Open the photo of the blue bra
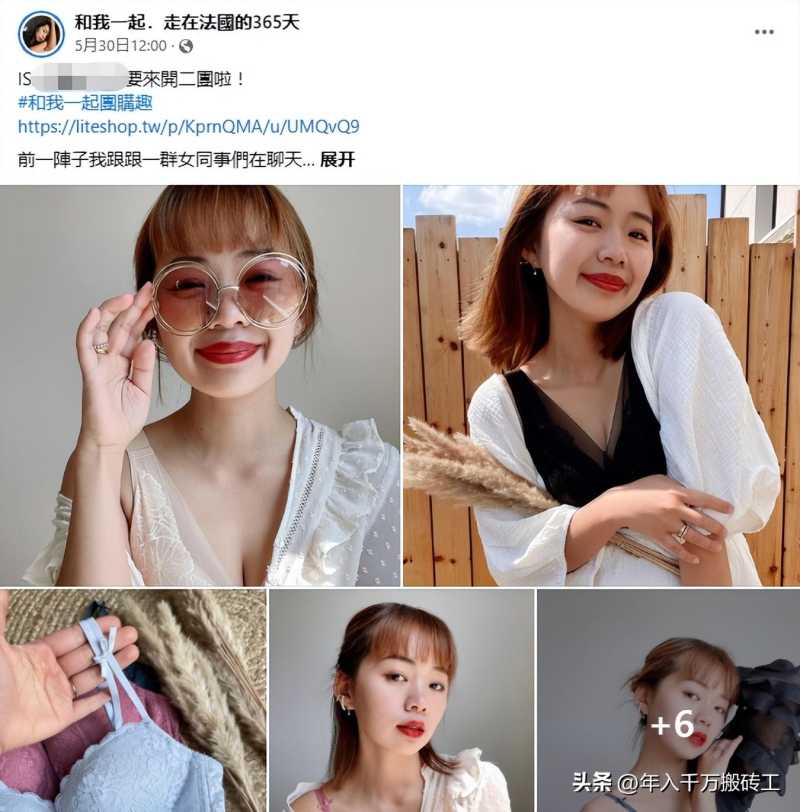Viewport: 800px width, 812px height. [132, 700]
